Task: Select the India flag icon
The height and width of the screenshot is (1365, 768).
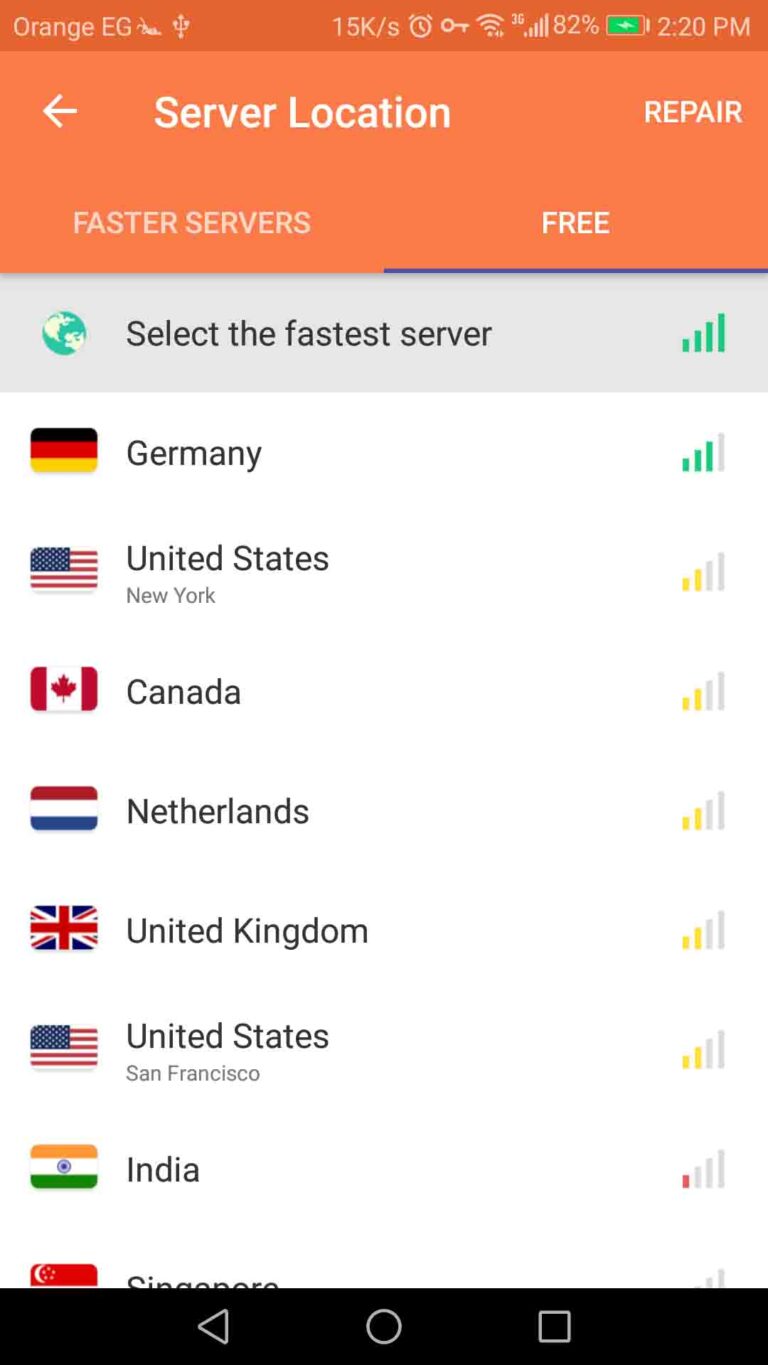Action: click(x=63, y=1168)
